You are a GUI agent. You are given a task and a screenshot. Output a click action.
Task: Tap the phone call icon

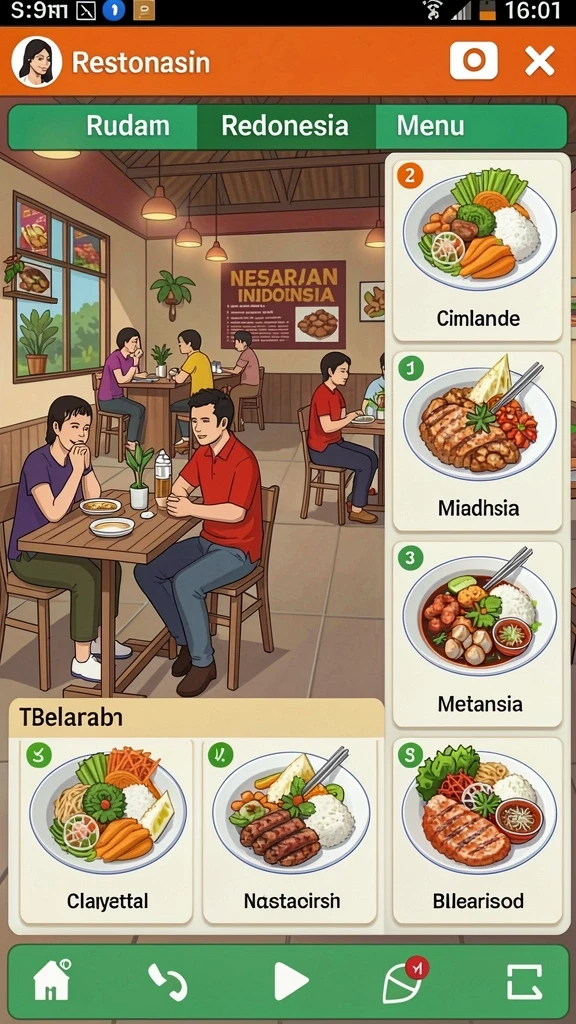[x=168, y=982]
